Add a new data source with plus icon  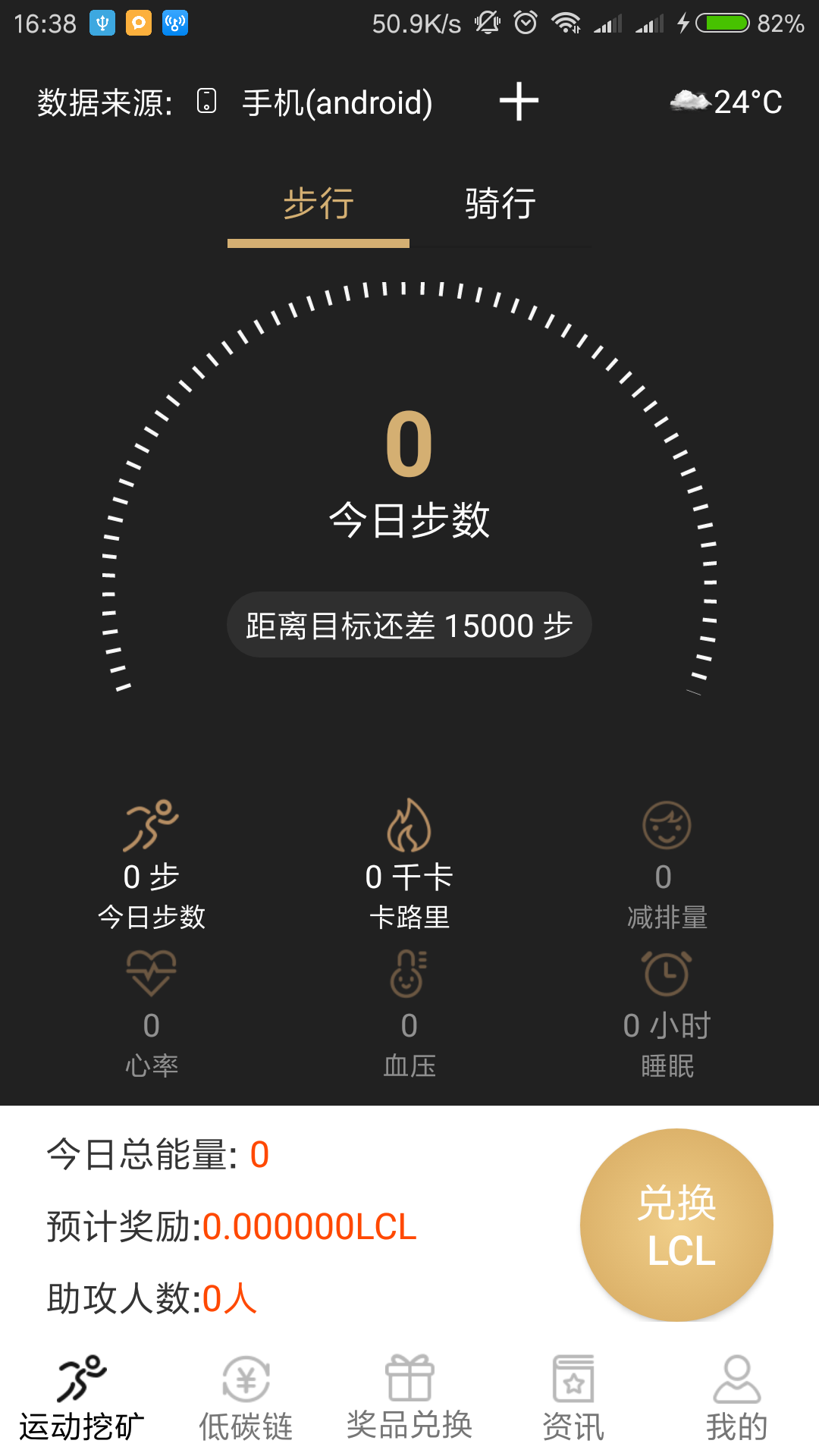519,102
